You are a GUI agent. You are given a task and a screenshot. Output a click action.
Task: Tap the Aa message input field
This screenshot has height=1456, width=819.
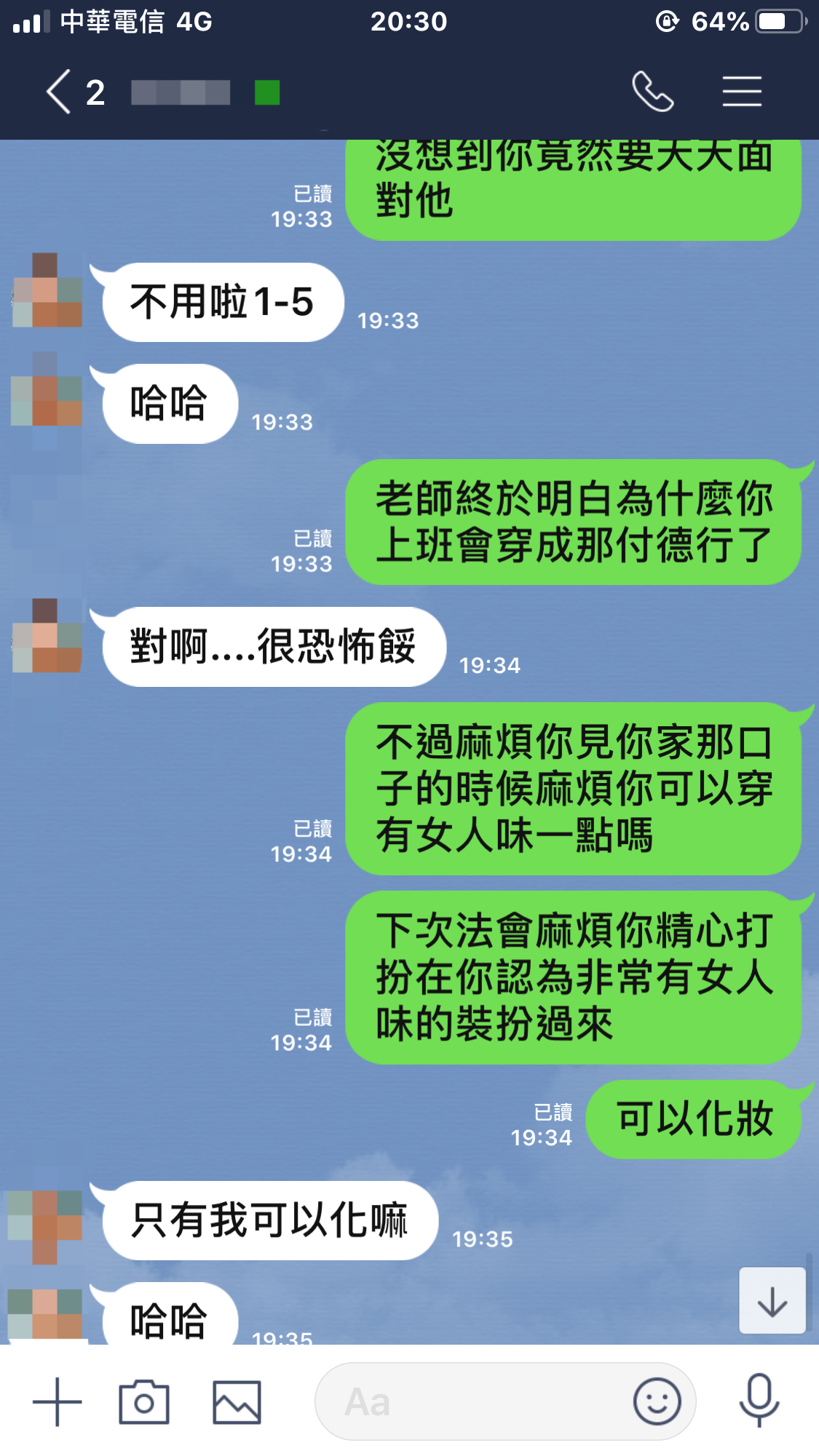473,1401
